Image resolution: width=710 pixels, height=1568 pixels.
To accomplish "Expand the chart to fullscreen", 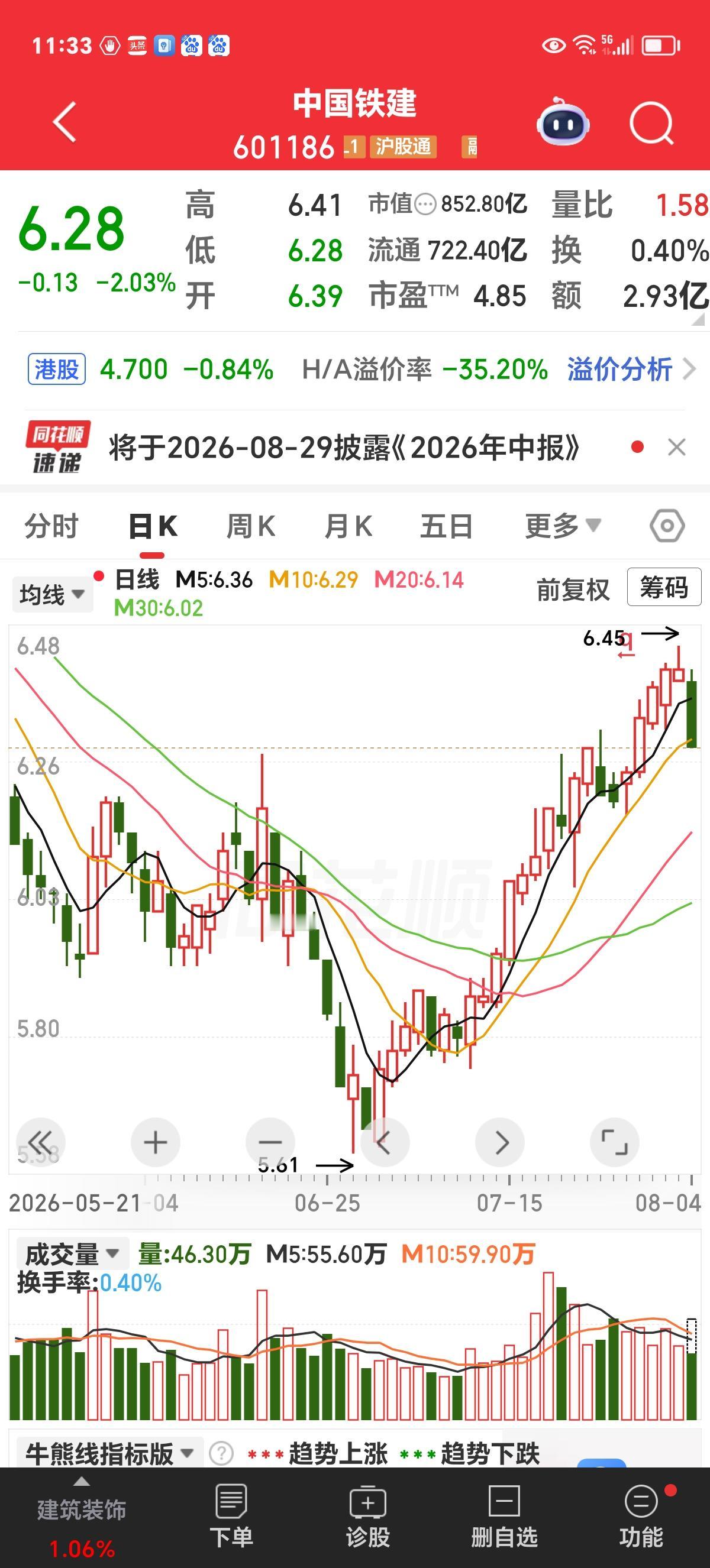I will coord(614,1142).
